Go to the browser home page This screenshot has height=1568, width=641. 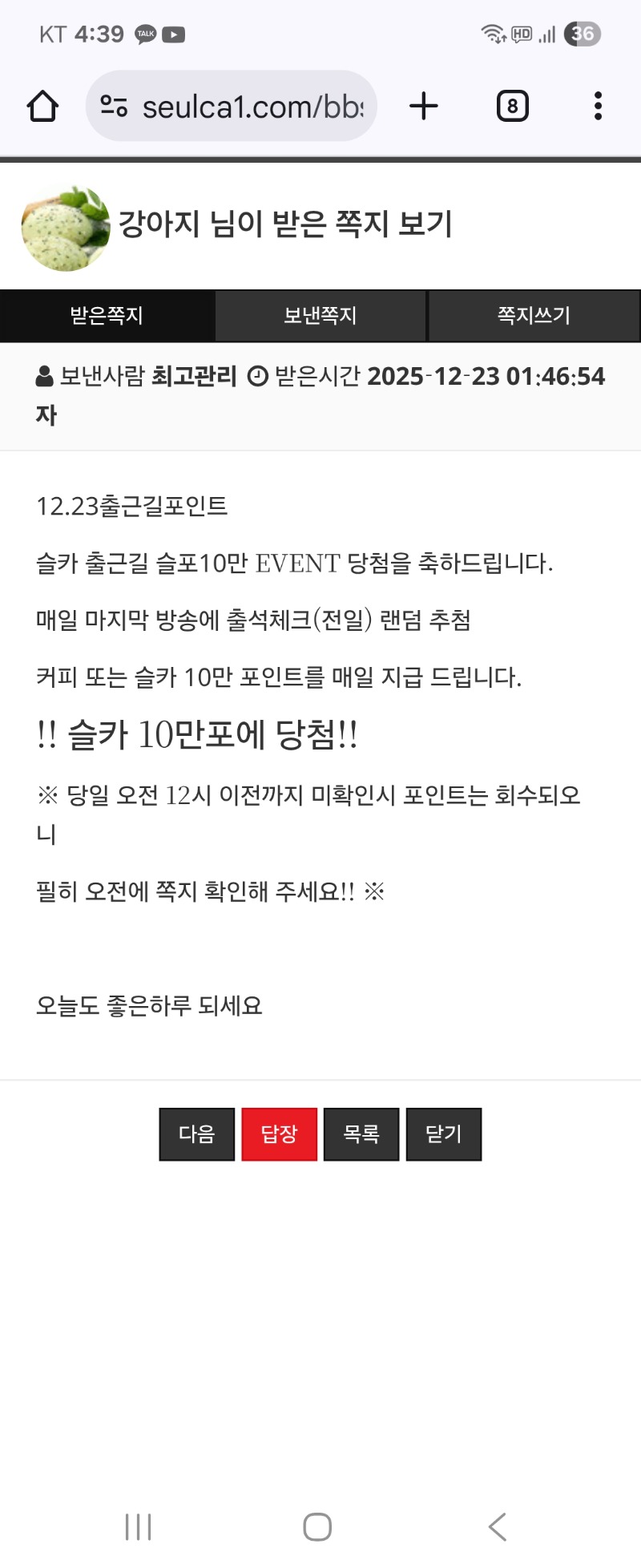pyautogui.click(x=42, y=106)
